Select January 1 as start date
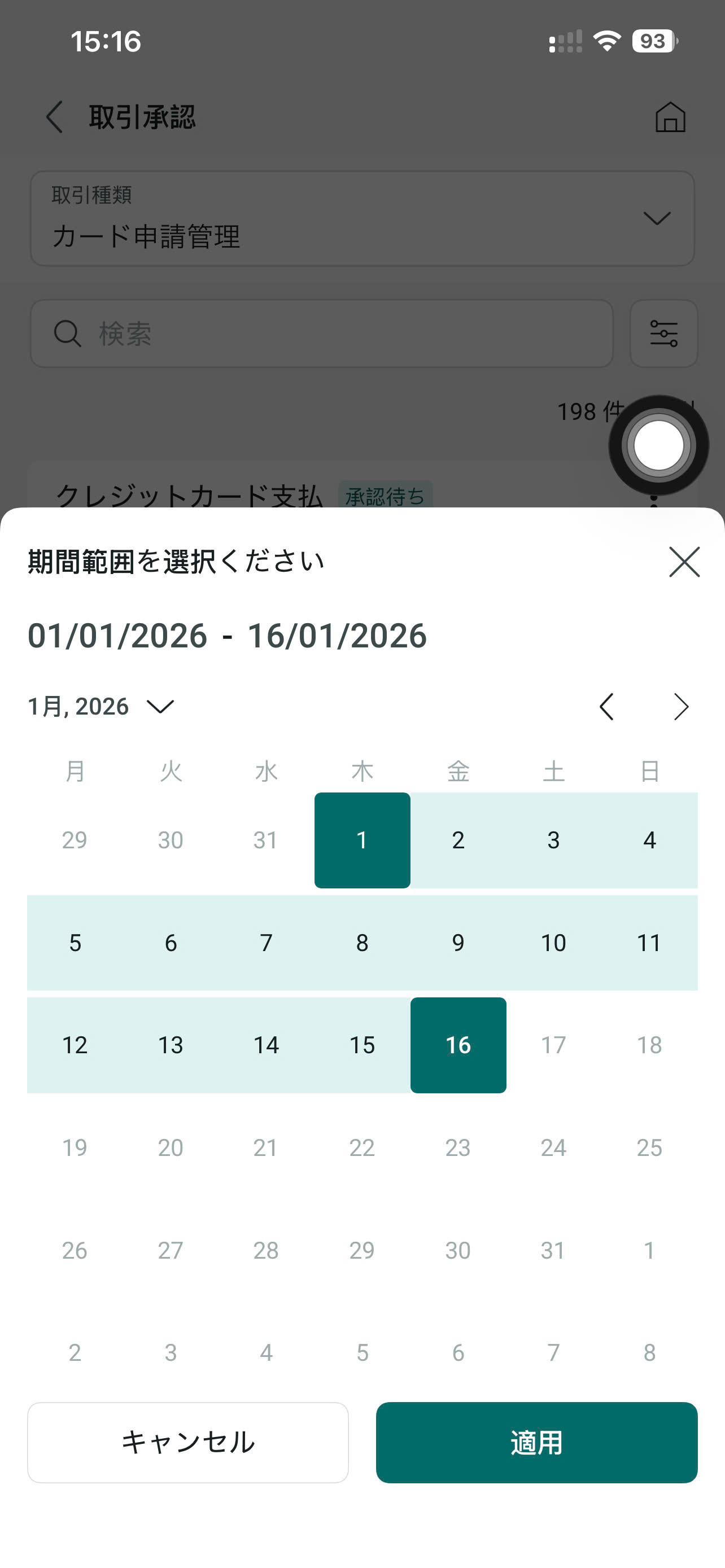Image resolution: width=725 pixels, height=1568 pixels. (x=362, y=840)
